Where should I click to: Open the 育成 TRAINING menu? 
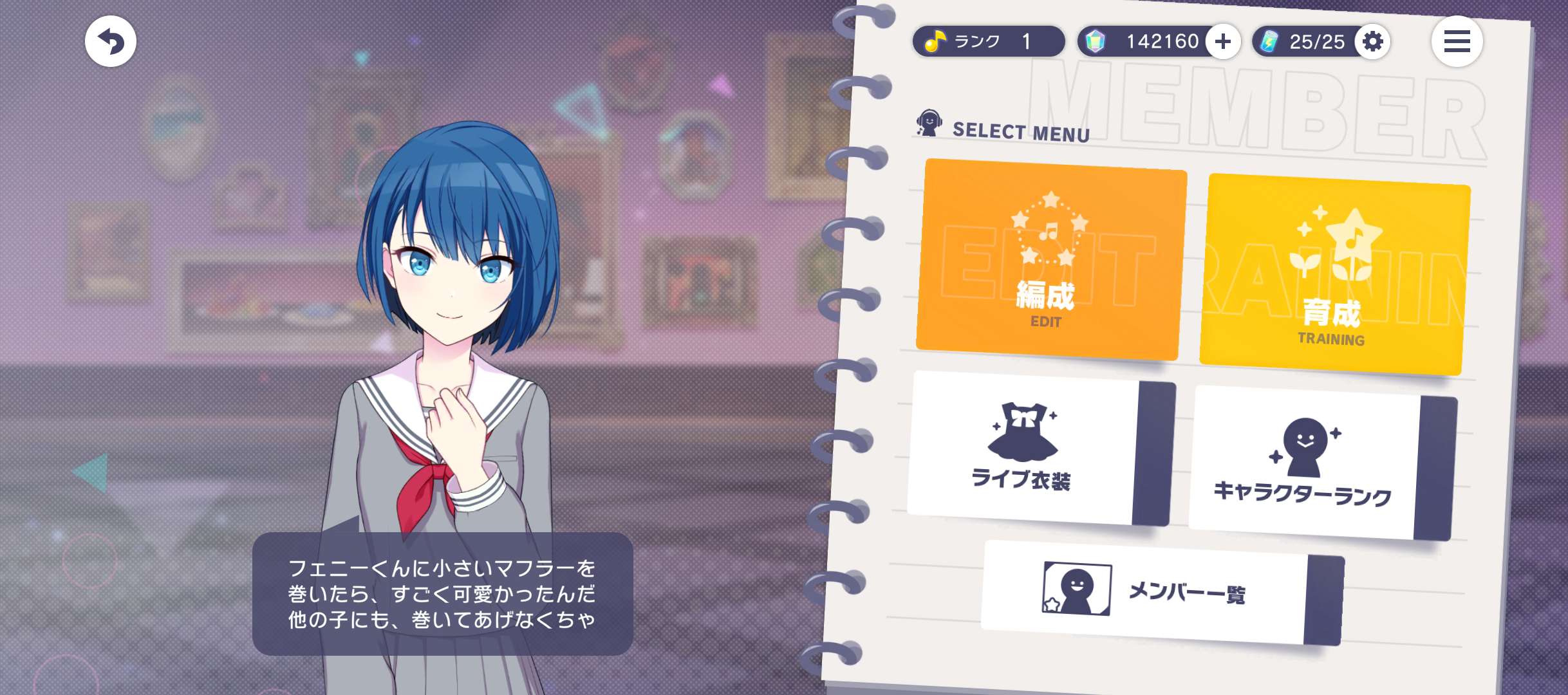pos(1334,274)
